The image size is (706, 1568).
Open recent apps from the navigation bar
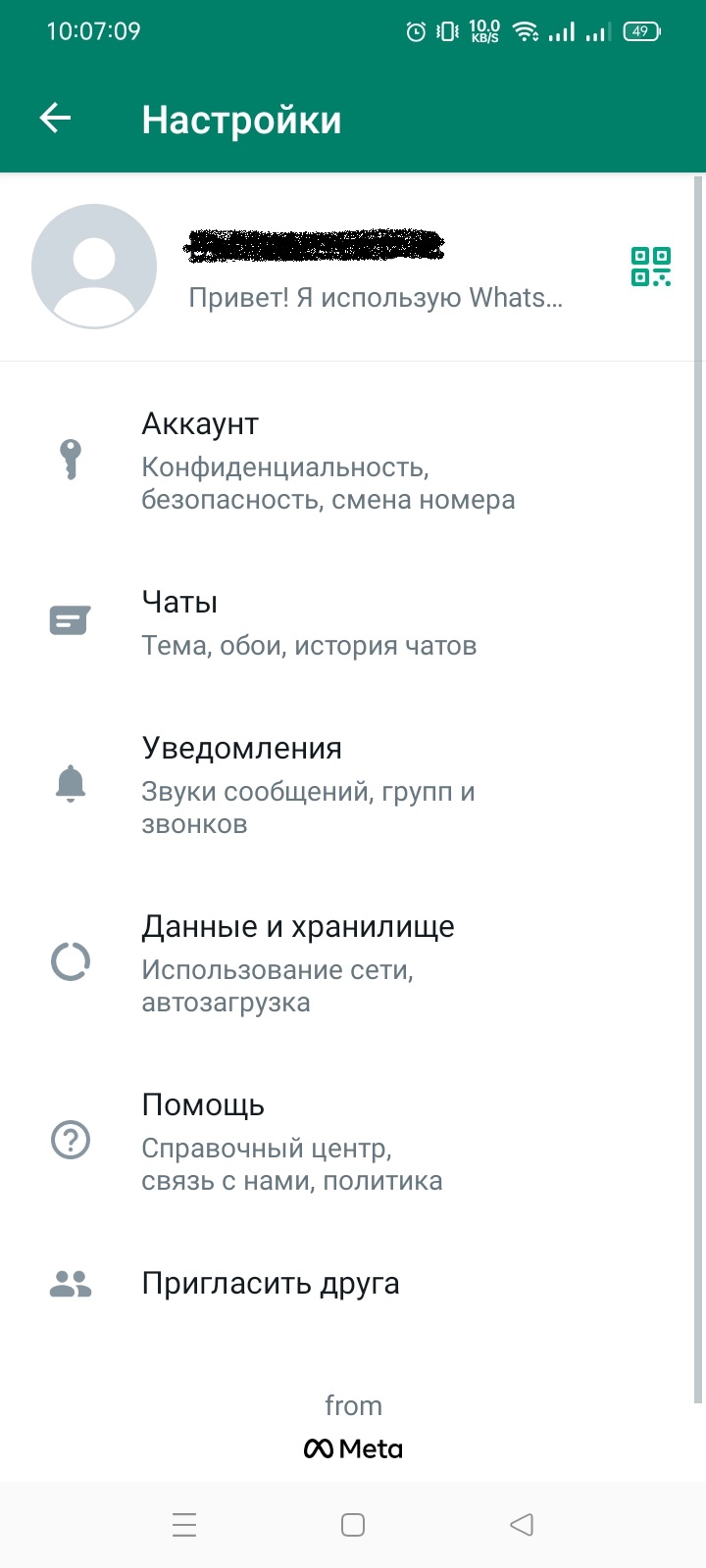point(184,1524)
